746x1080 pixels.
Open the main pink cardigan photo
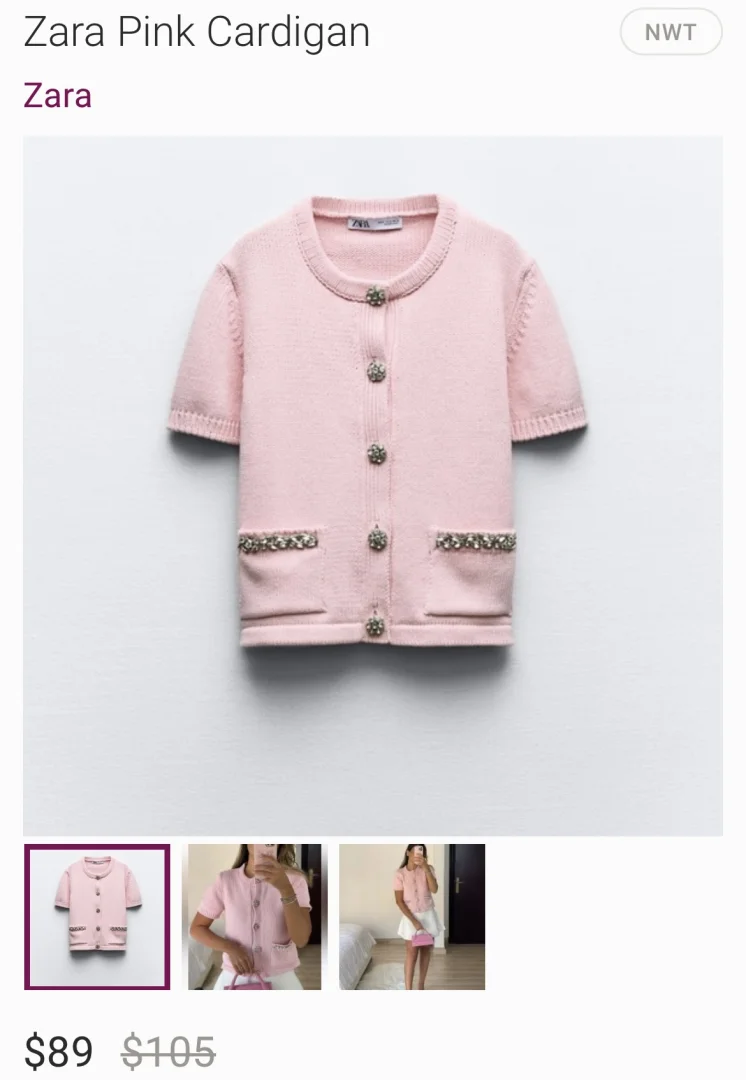click(x=373, y=485)
